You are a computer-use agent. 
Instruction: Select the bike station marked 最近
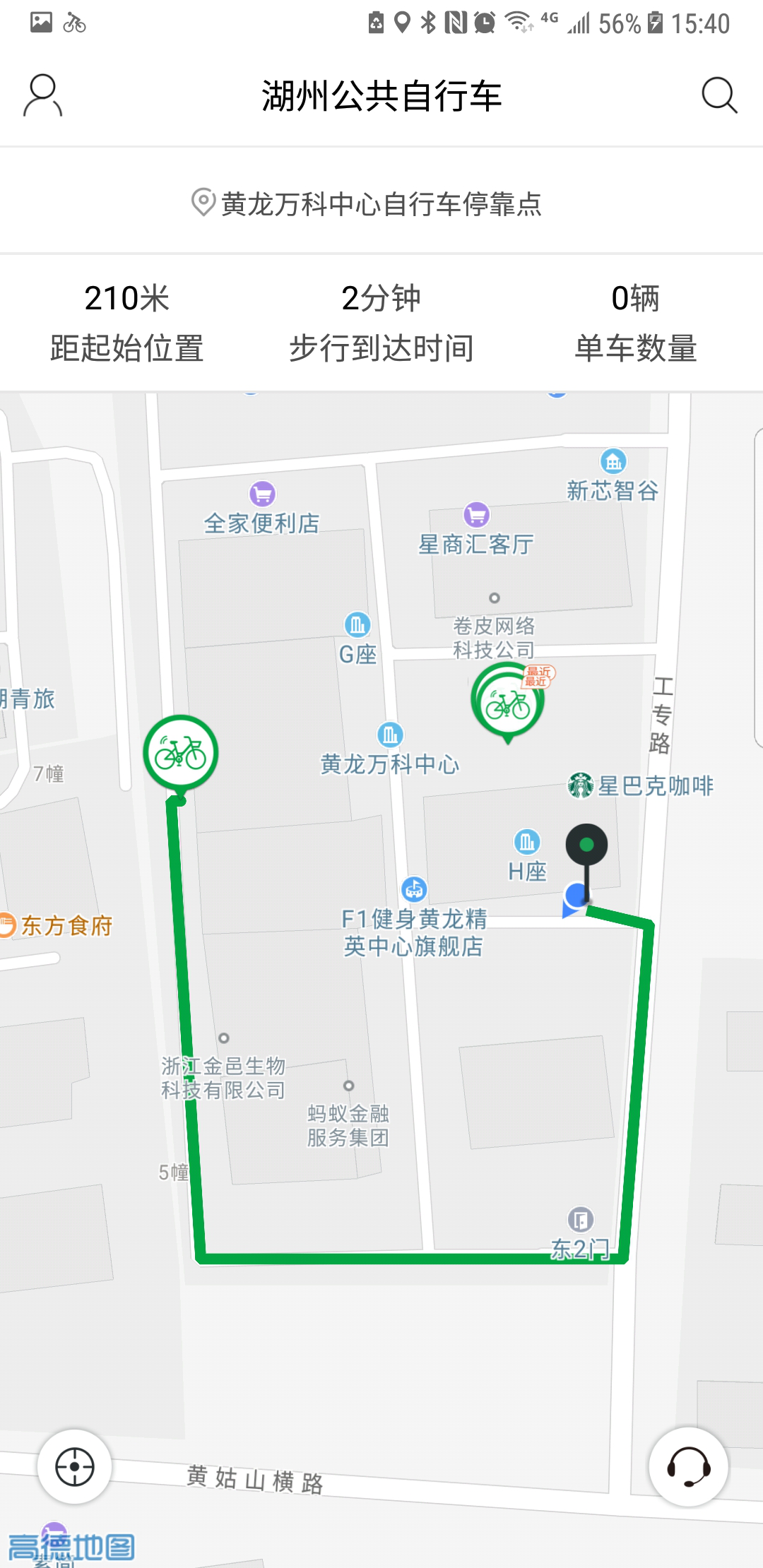tap(508, 703)
